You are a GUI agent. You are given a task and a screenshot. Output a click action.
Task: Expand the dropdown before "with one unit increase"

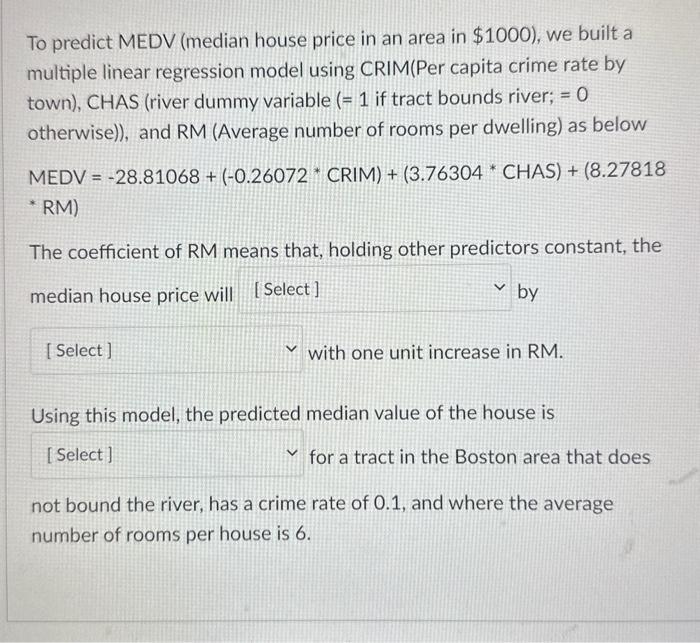[166, 351]
